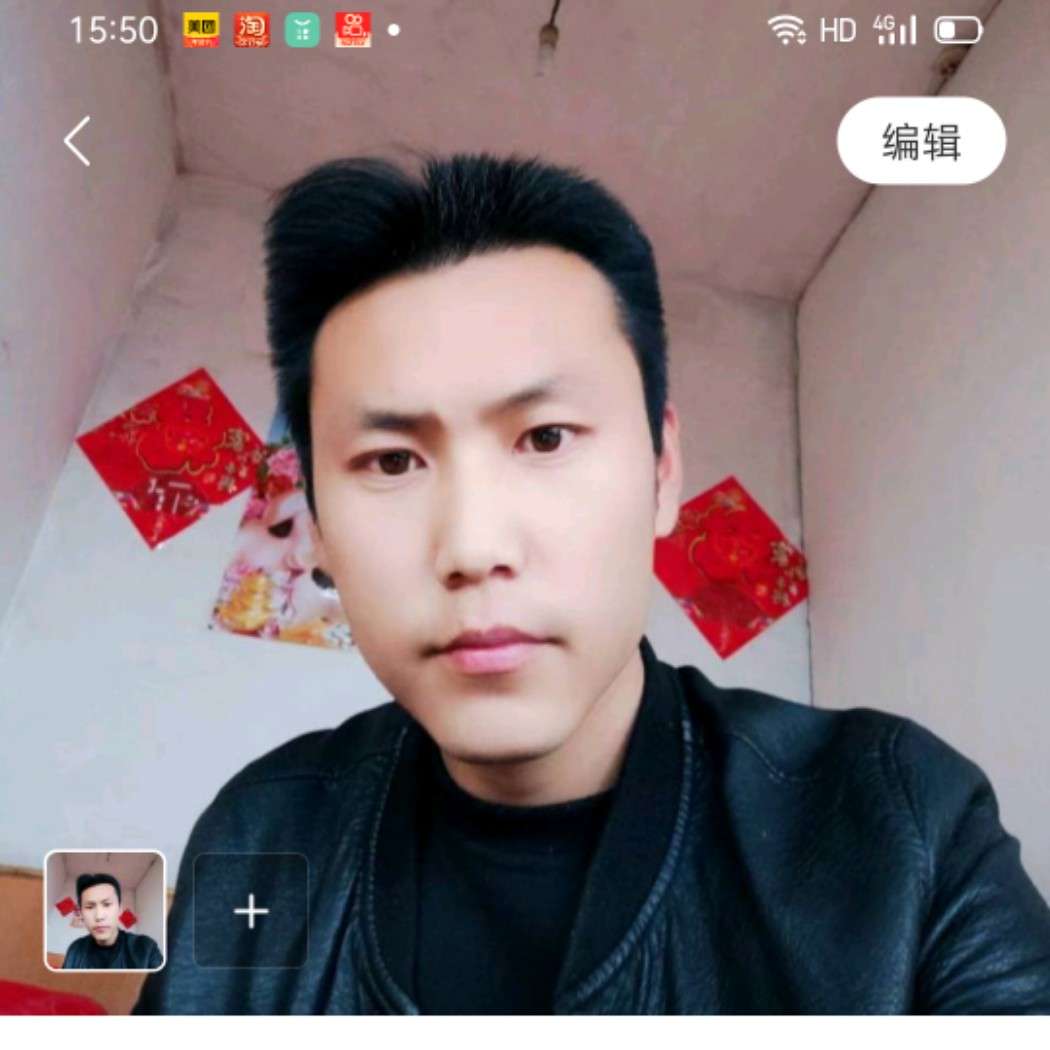Image resolution: width=1050 pixels, height=1050 pixels.
Task: Go back using the top-left arrow
Action: pos(77,141)
